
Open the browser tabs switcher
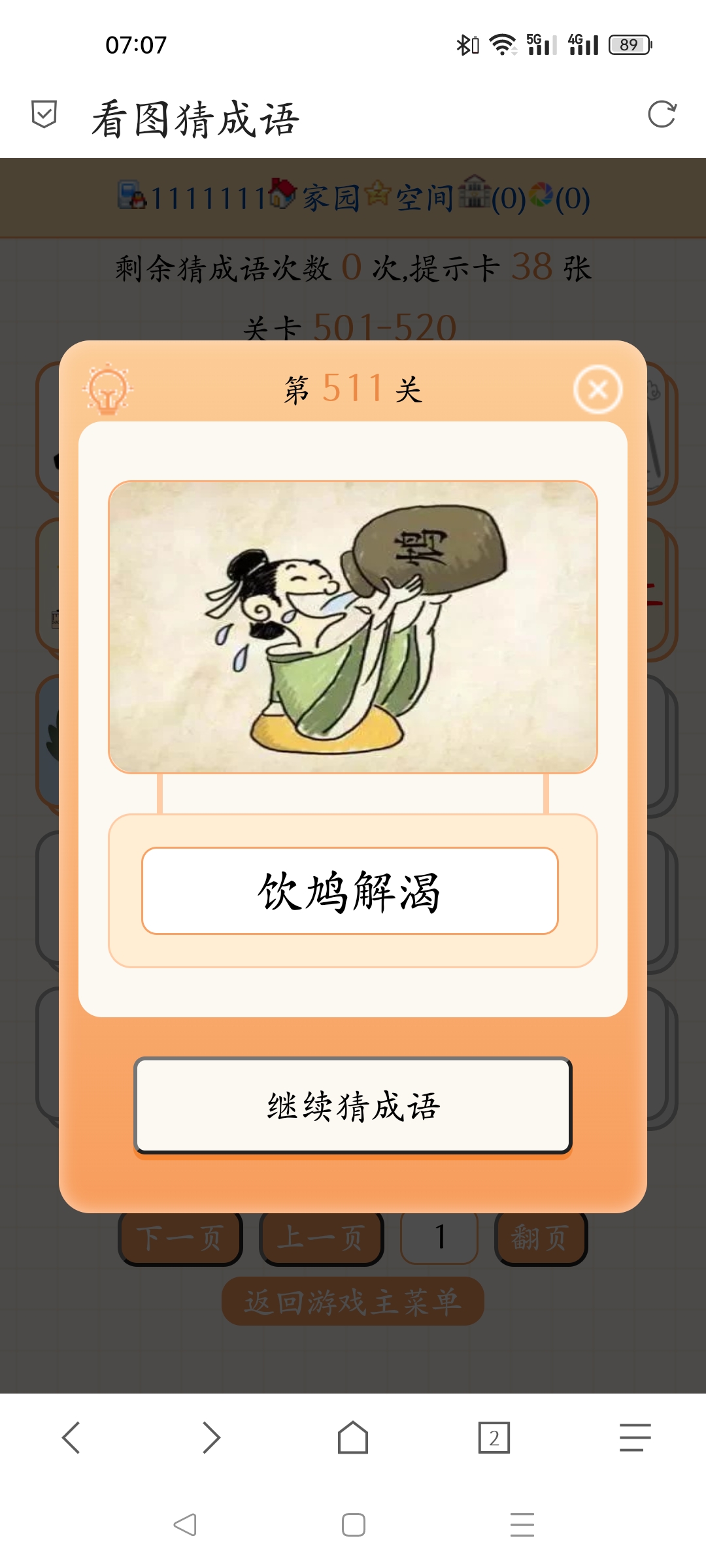pyautogui.click(x=494, y=1437)
